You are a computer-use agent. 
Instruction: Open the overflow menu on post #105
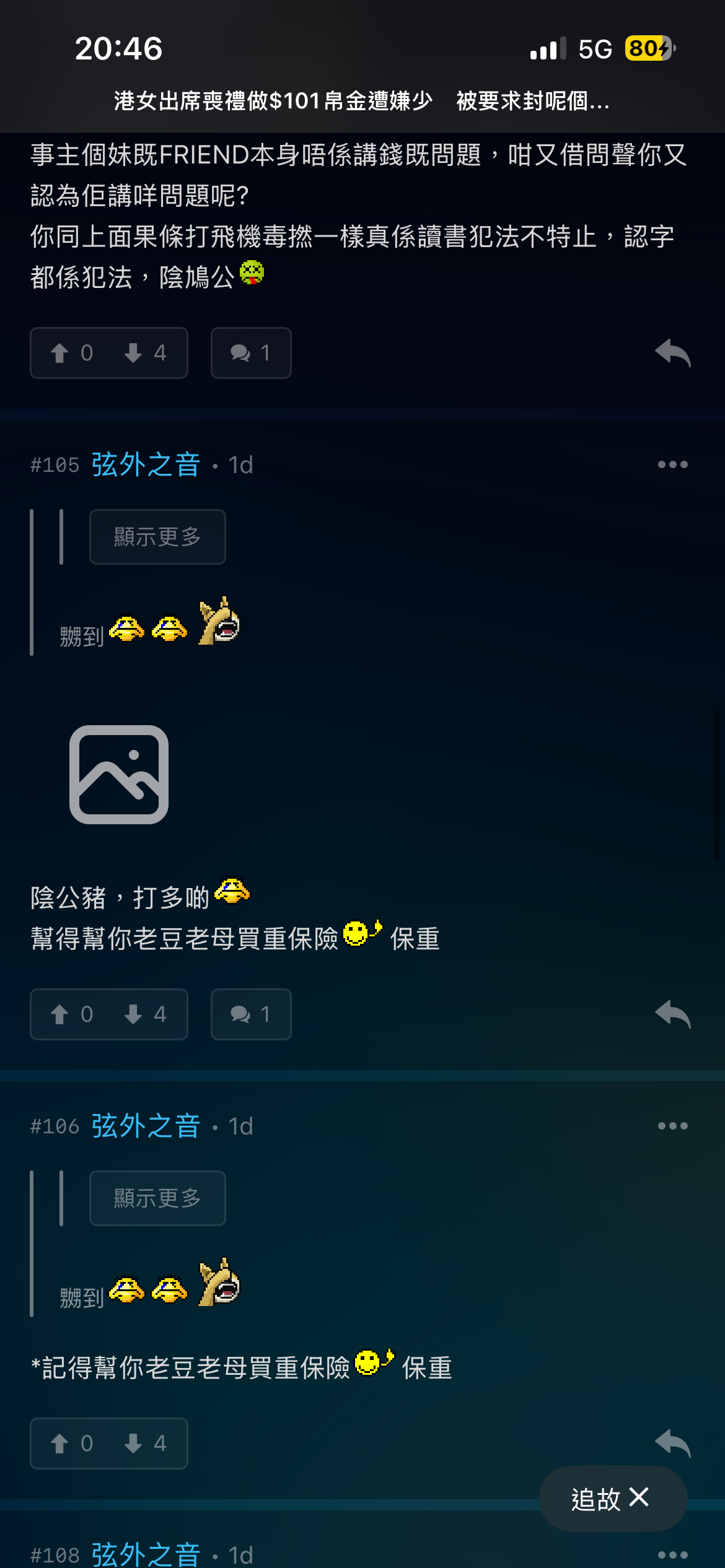(x=672, y=464)
